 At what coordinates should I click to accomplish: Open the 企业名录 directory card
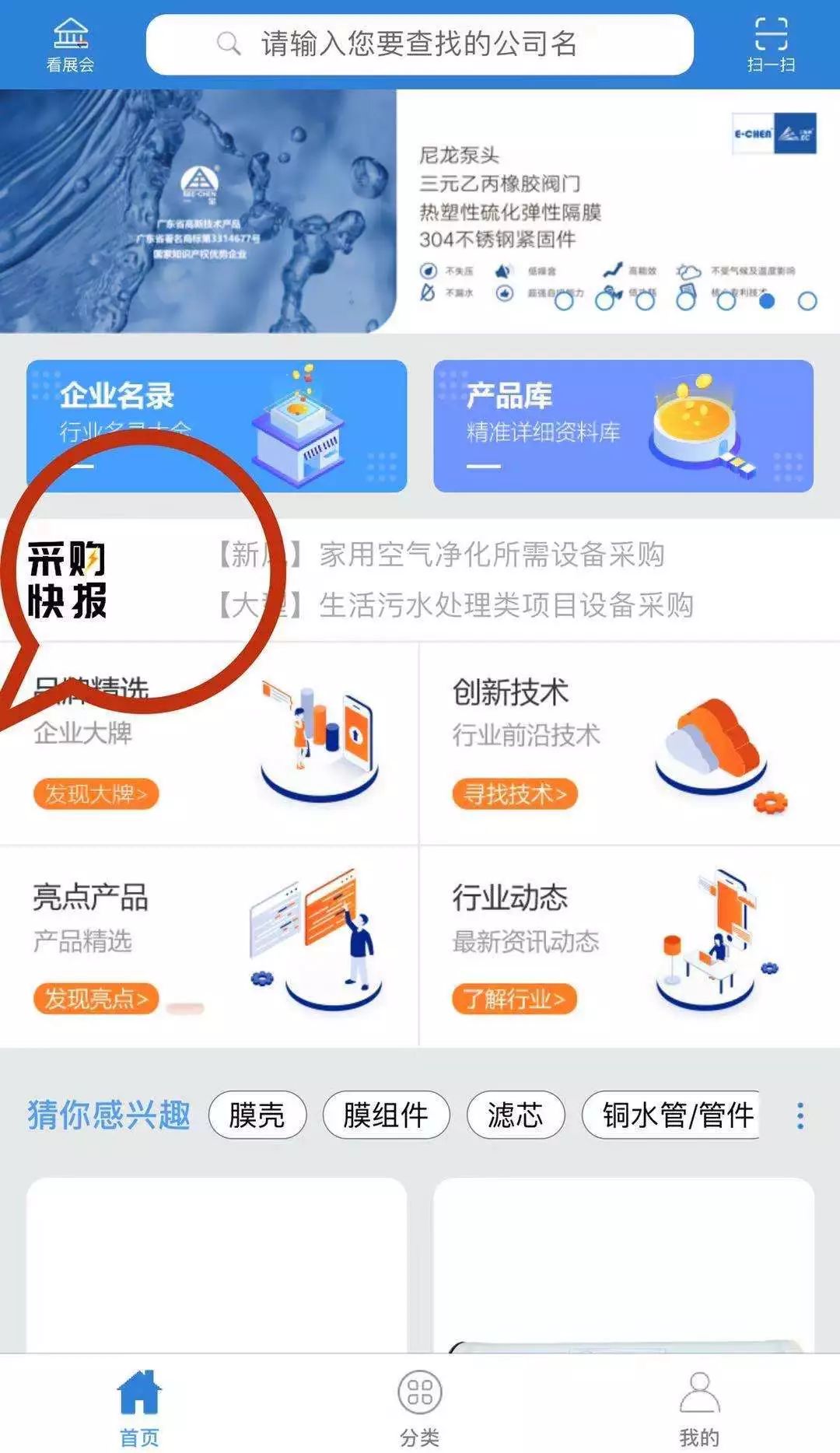[x=216, y=425]
